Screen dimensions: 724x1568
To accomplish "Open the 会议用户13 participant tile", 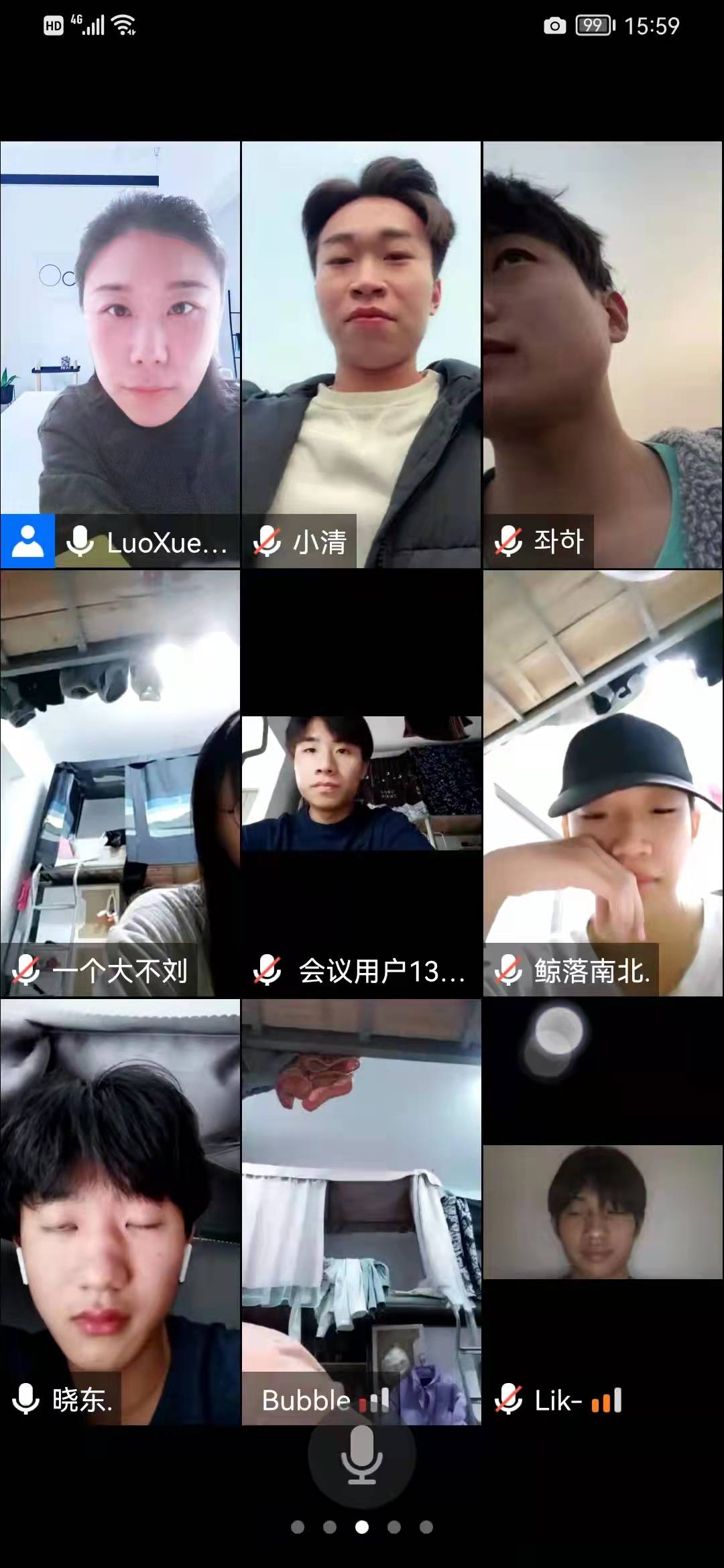I will pos(361,784).
